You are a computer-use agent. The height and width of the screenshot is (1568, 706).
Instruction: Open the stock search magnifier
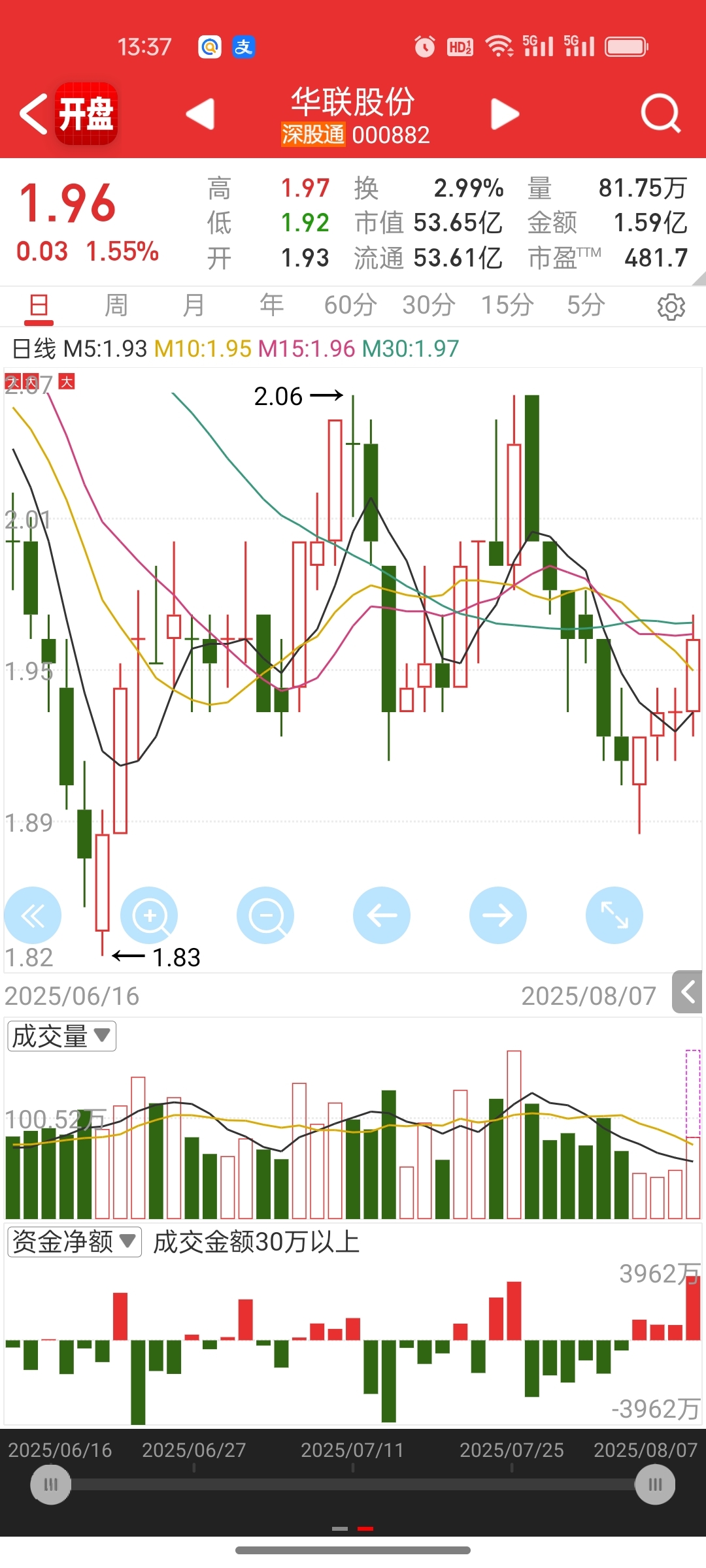(661, 114)
